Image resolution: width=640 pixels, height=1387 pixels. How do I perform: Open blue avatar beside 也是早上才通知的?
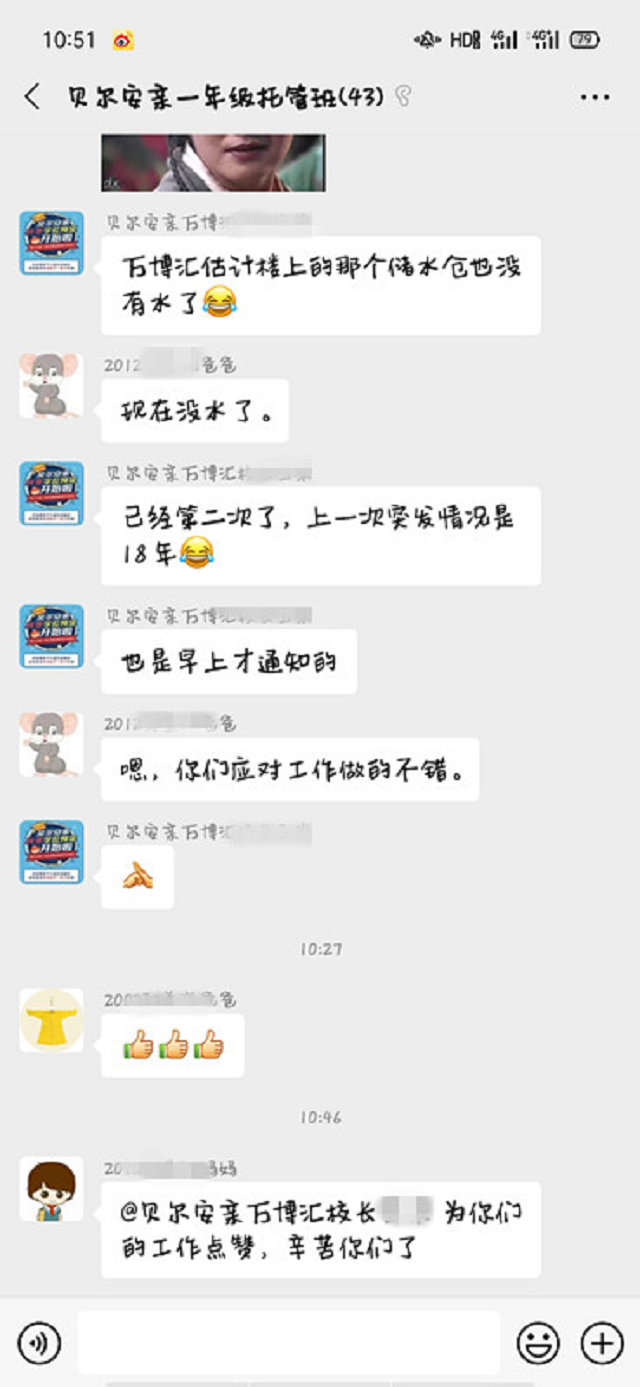51,636
